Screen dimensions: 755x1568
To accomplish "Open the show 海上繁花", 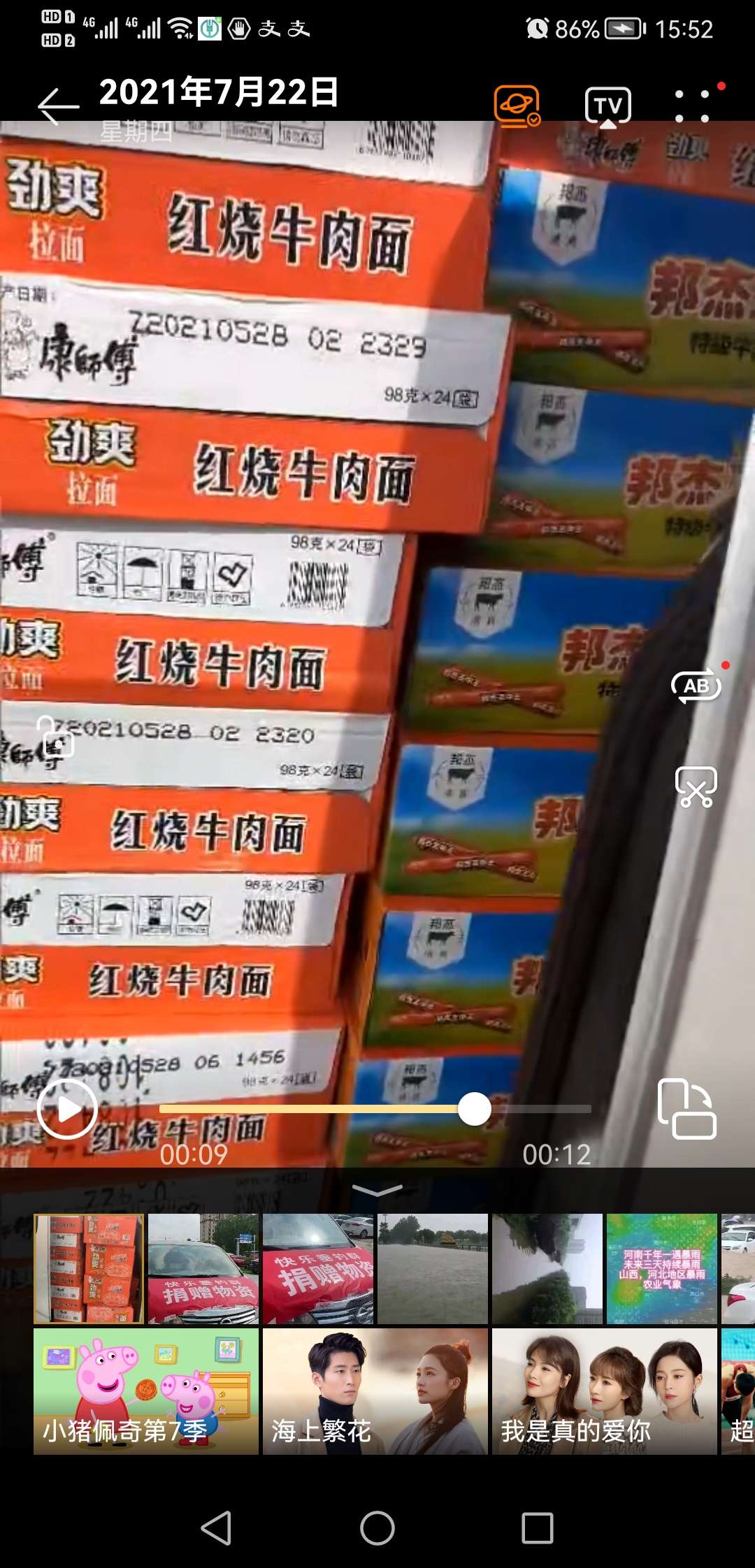I will point(375,1391).
